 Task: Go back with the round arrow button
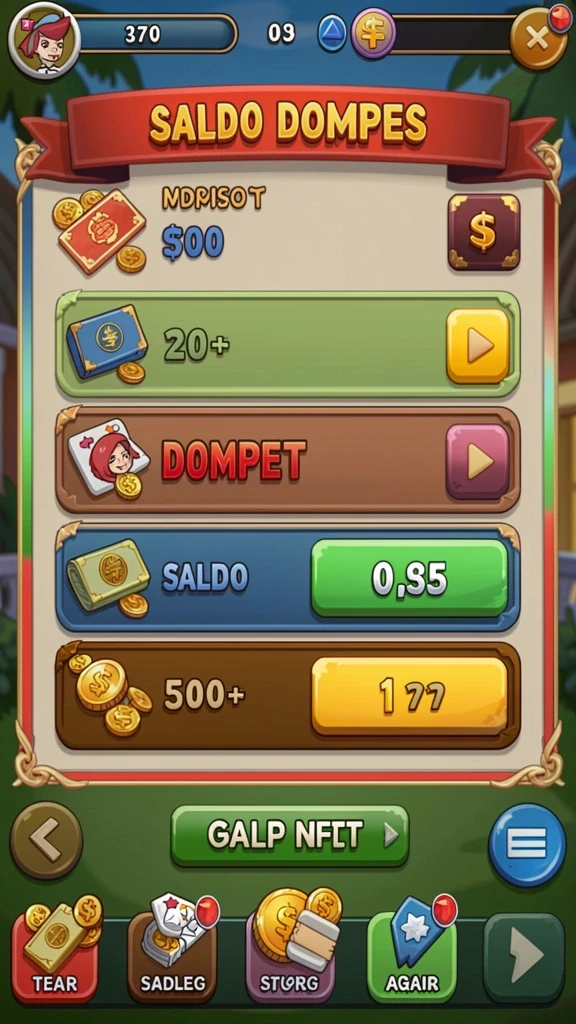(46, 840)
